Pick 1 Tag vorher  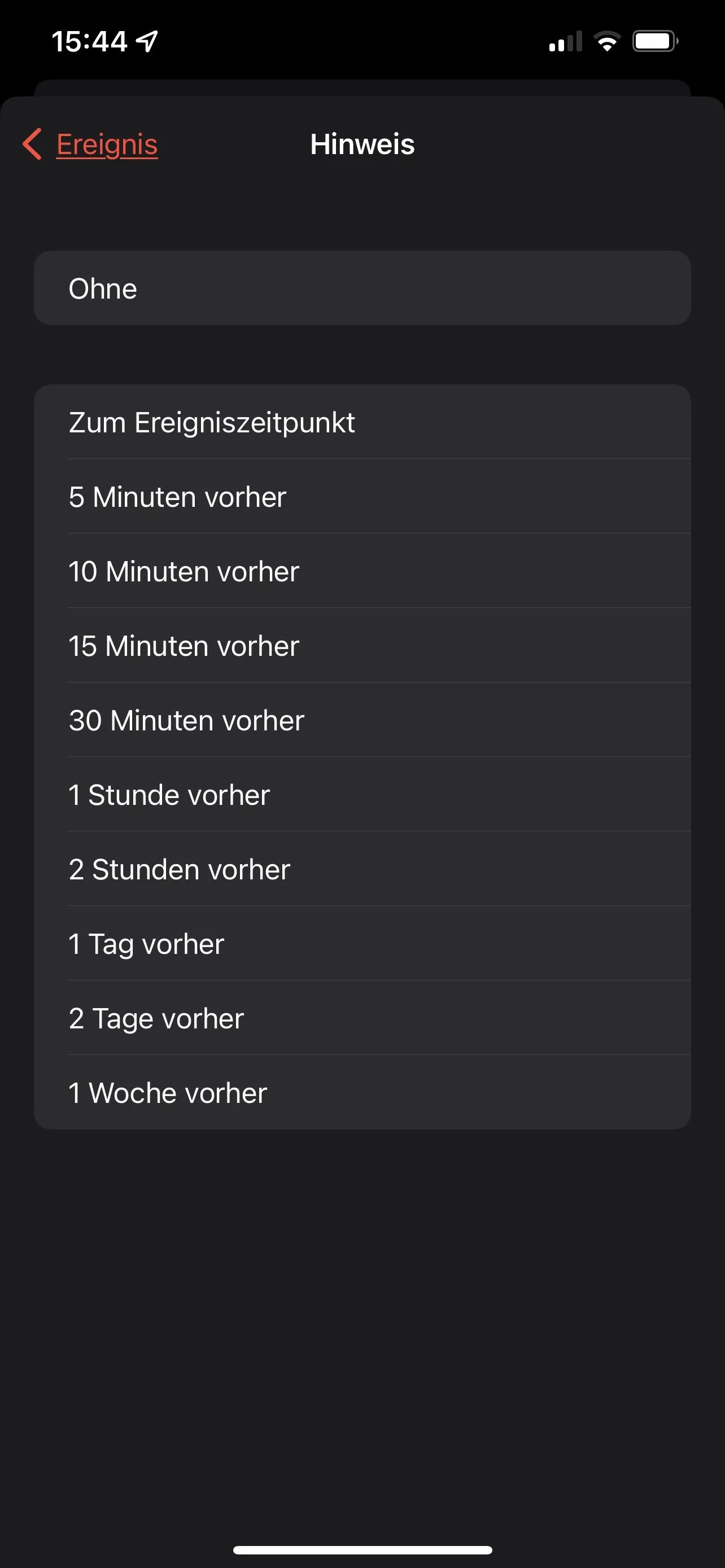361,944
